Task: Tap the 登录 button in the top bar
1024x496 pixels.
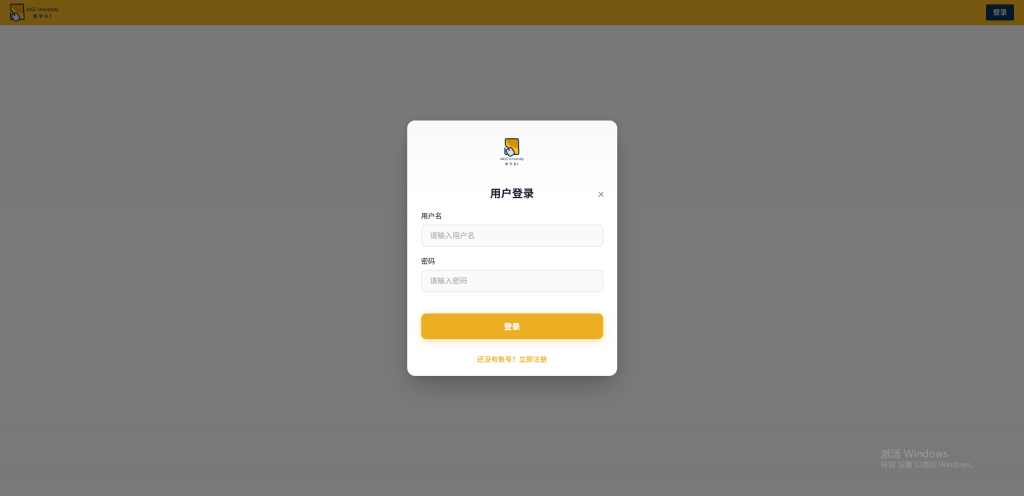Action: pos(999,12)
